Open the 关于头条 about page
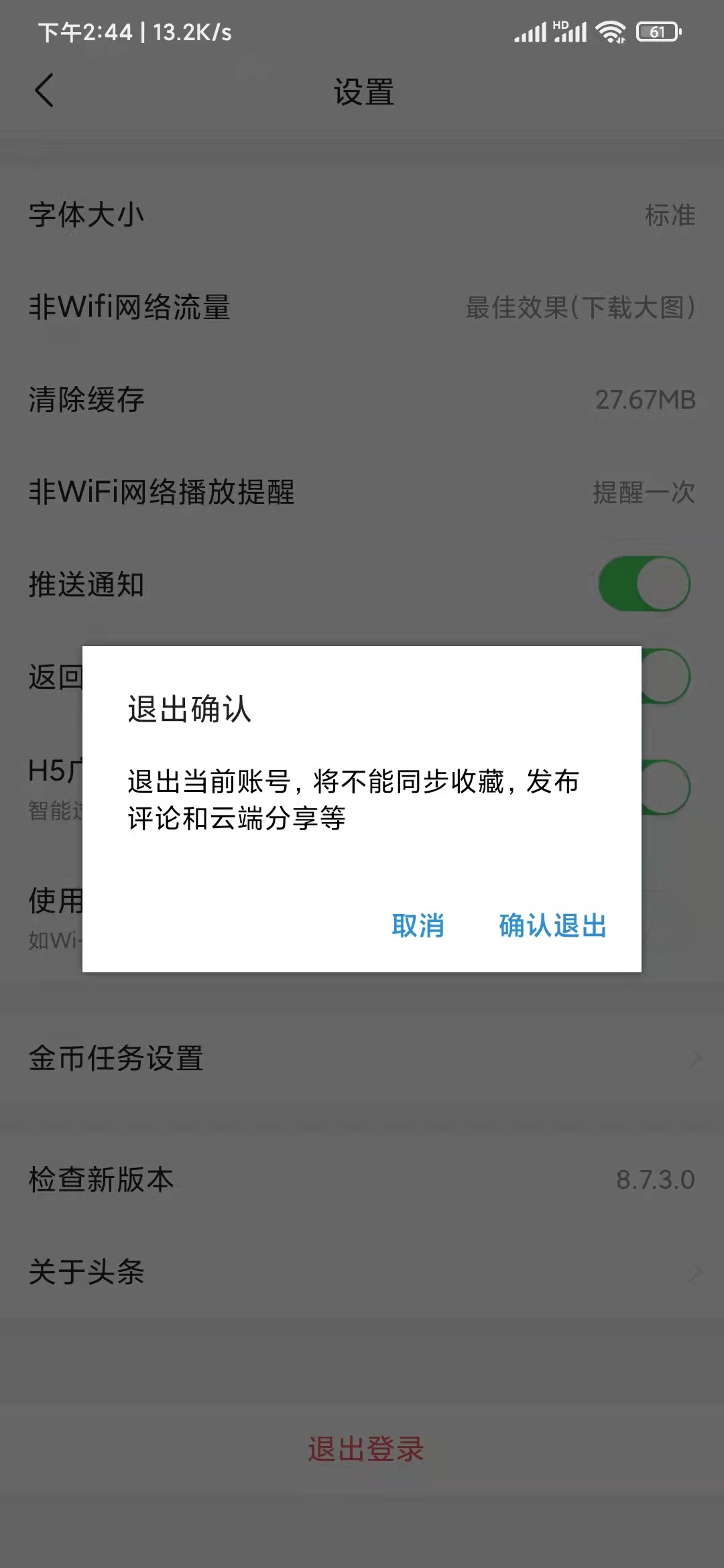The image size is (724, 1568). (362, 1270)
